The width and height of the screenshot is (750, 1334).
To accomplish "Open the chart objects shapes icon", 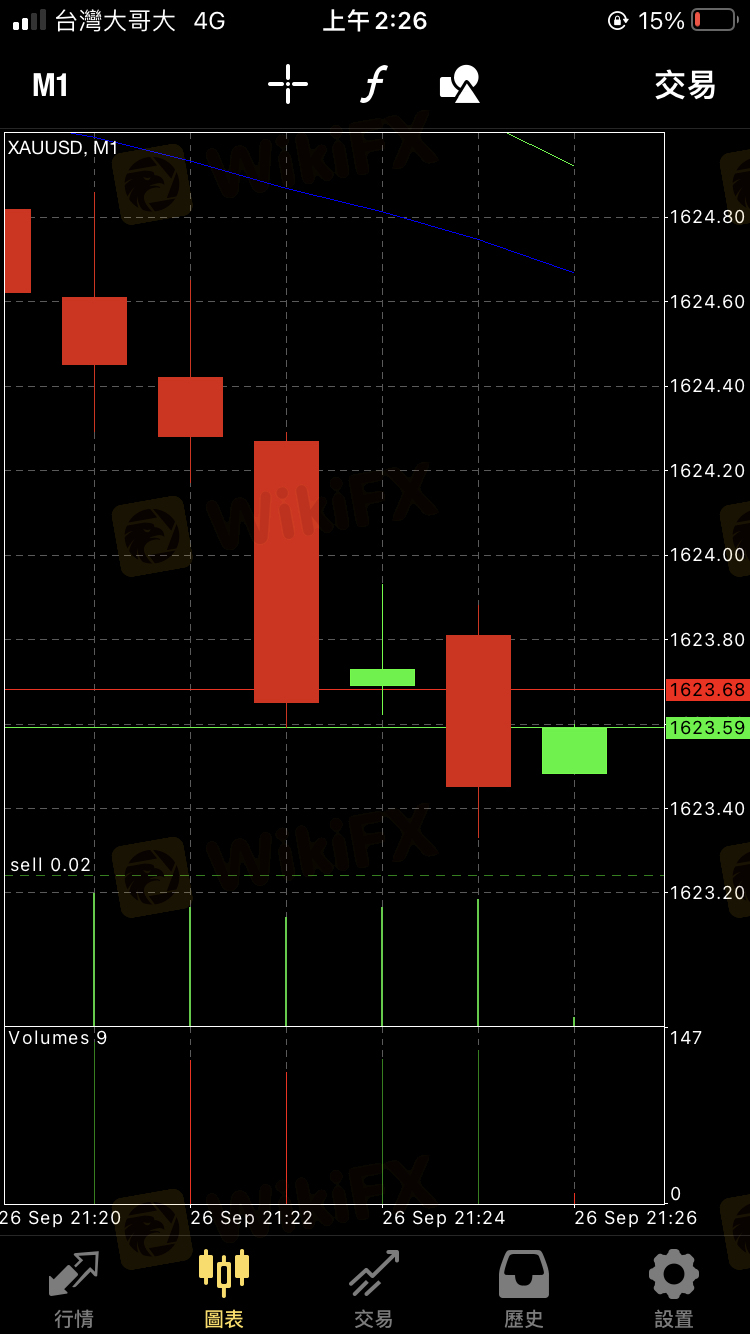I will click(x=460, y=84).
